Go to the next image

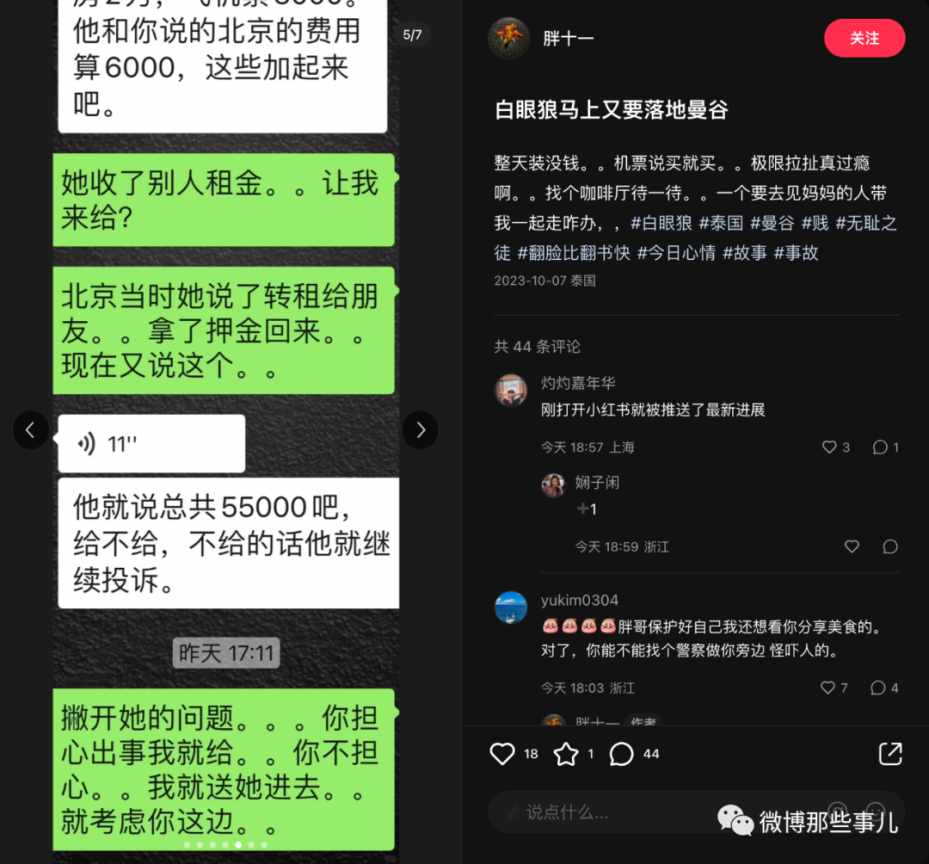420,430
